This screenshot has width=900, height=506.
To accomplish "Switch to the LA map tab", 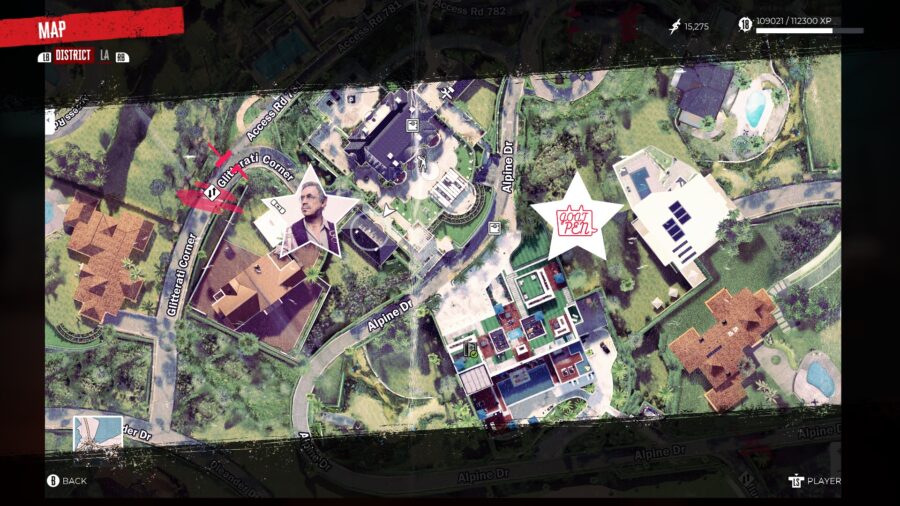I will pos(104,56).
